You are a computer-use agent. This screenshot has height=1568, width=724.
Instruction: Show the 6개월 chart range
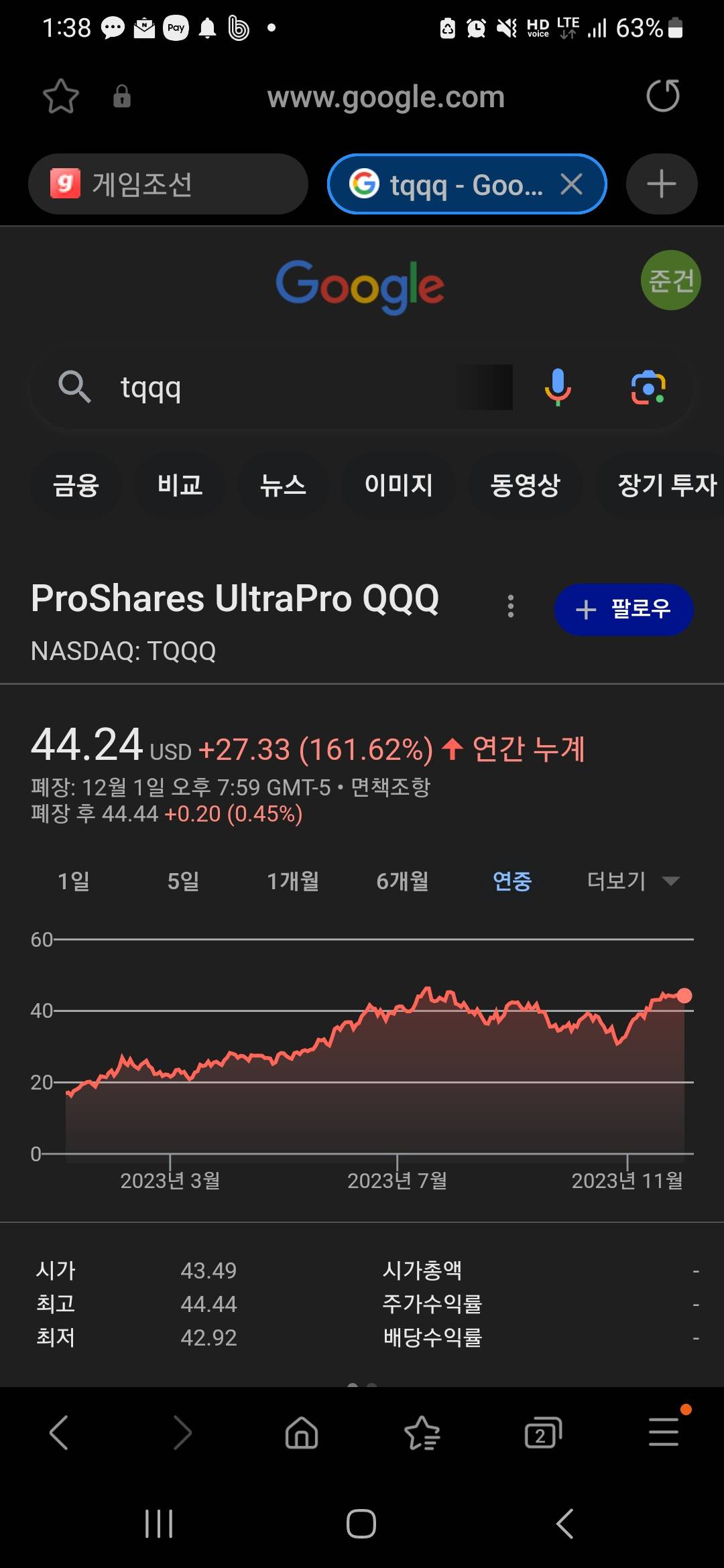pos(402,880)
